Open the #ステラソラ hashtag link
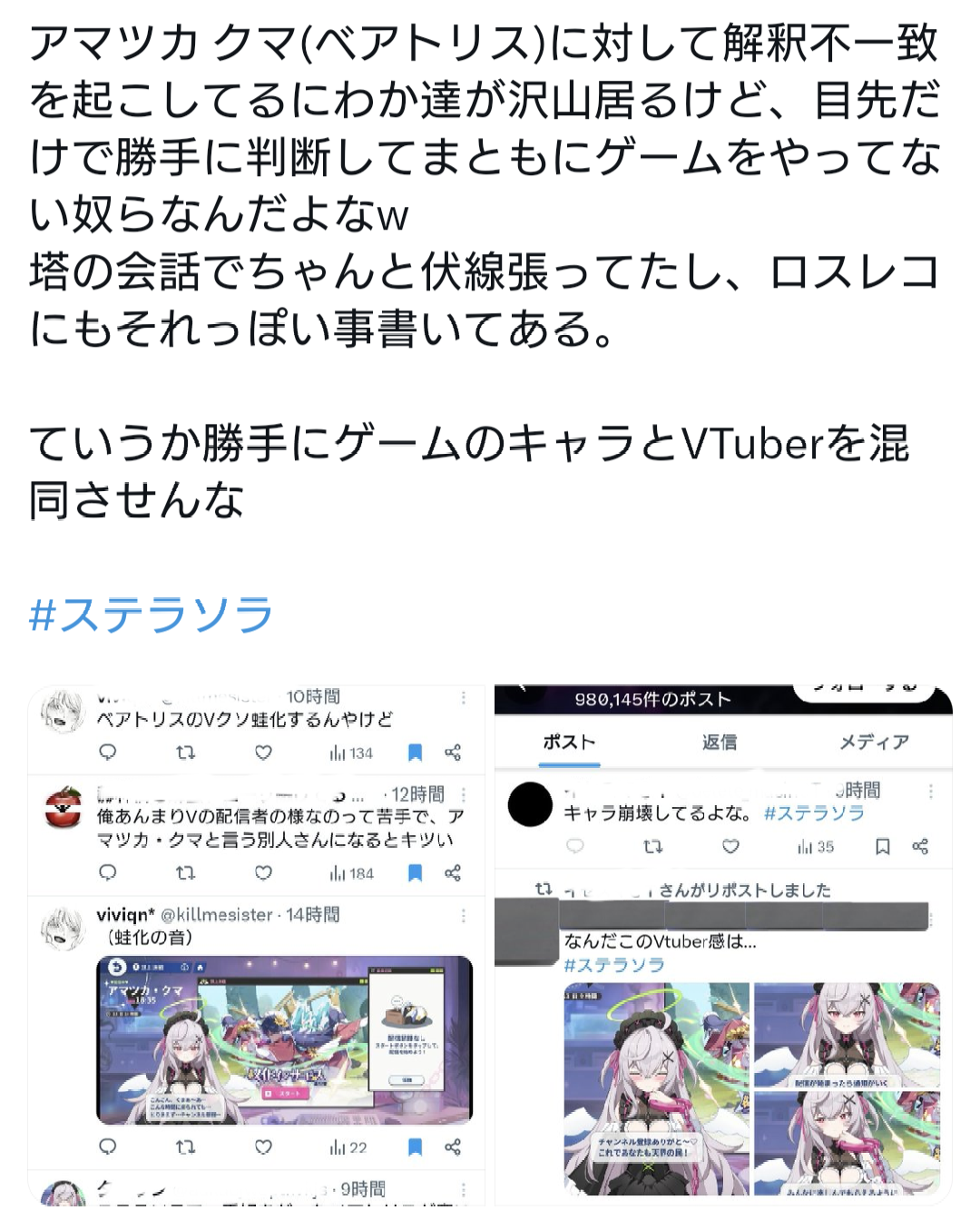 [151, 615]
